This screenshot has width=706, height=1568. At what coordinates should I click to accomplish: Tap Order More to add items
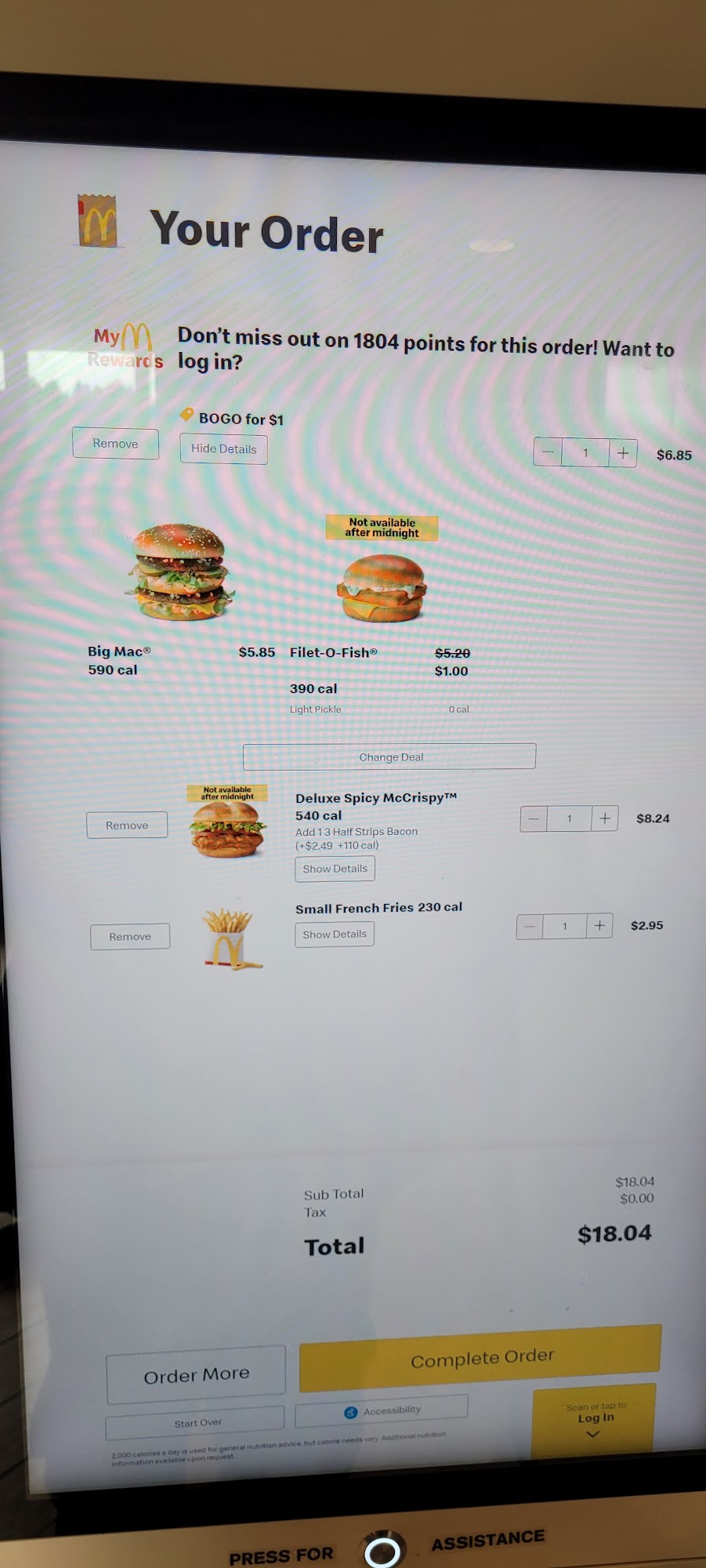pyautogui.click(x=196, y=1375)
